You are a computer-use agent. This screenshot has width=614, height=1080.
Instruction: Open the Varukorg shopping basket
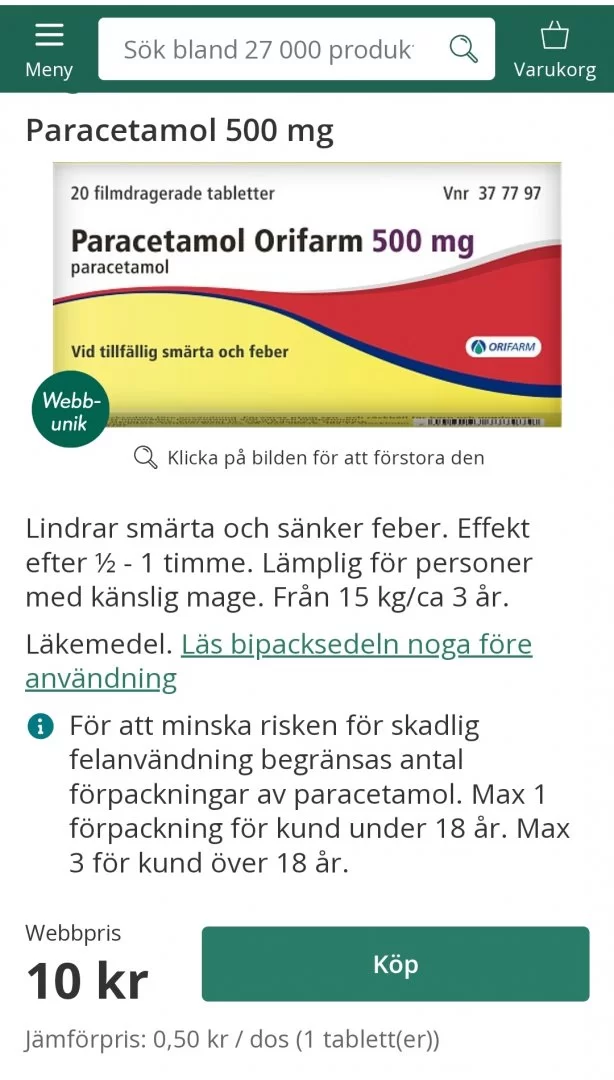(x=554, y=49)
